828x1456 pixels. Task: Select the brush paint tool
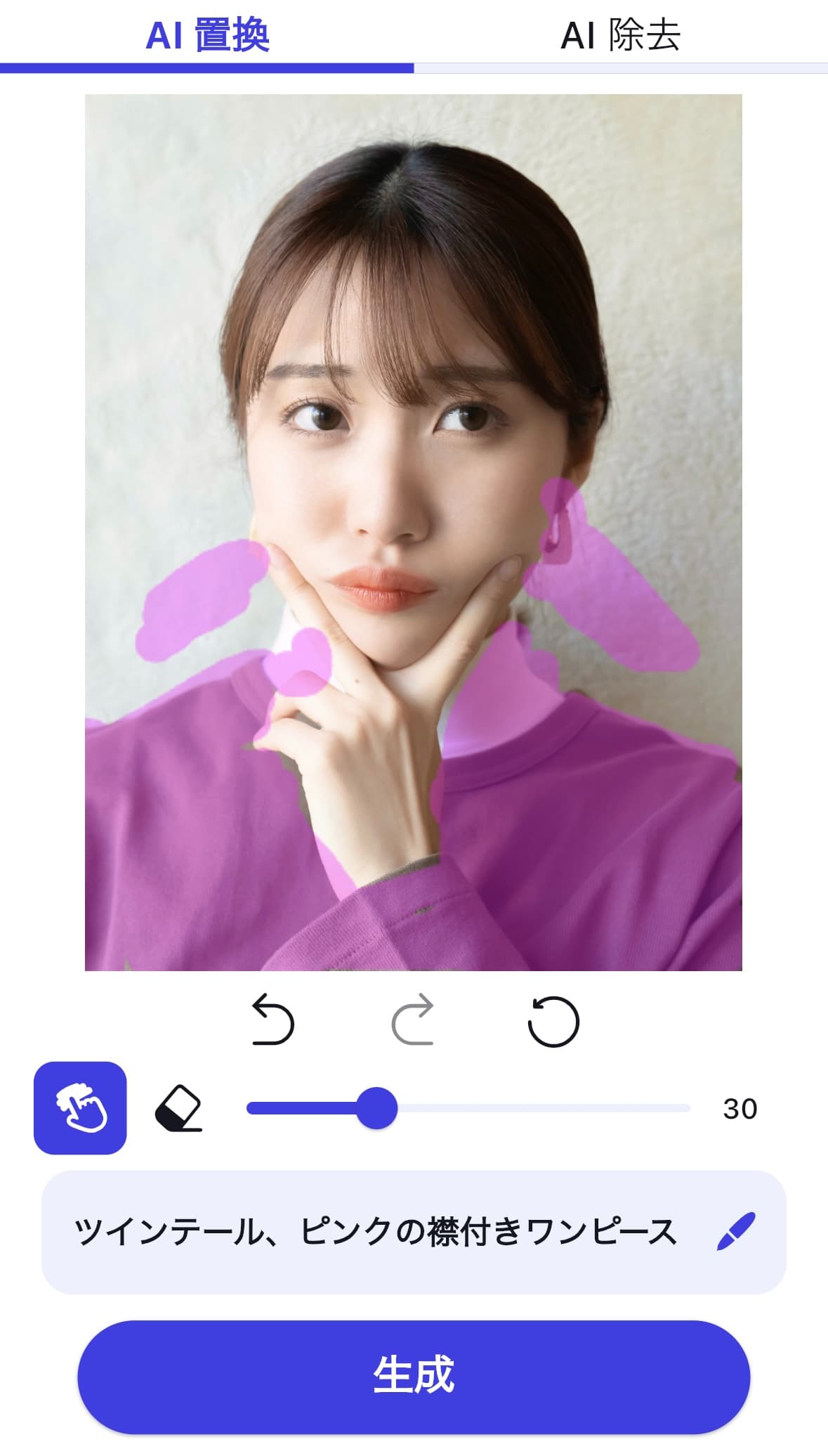tap(80, 1108)
